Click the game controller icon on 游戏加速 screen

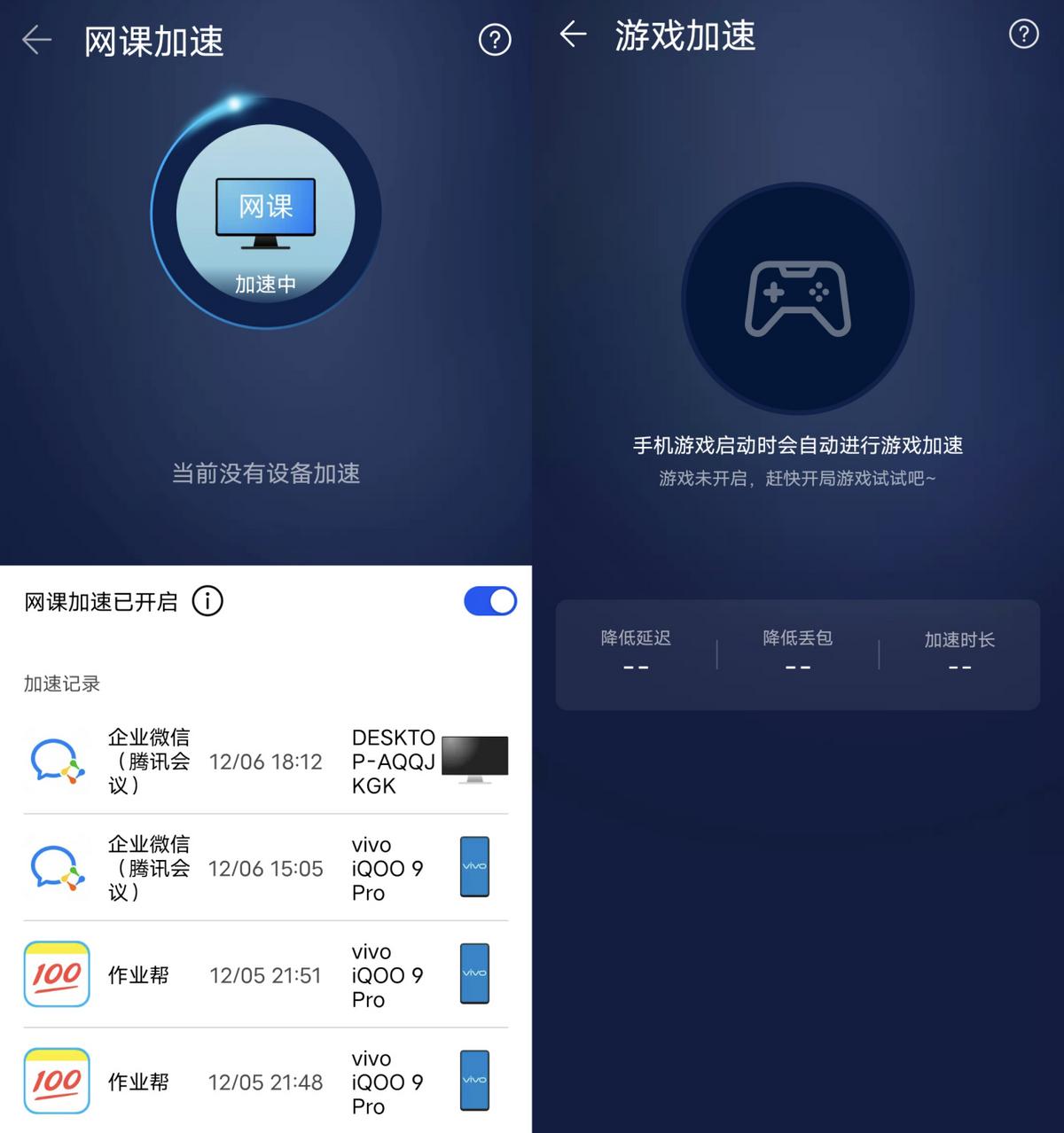[x=796, y=298]
